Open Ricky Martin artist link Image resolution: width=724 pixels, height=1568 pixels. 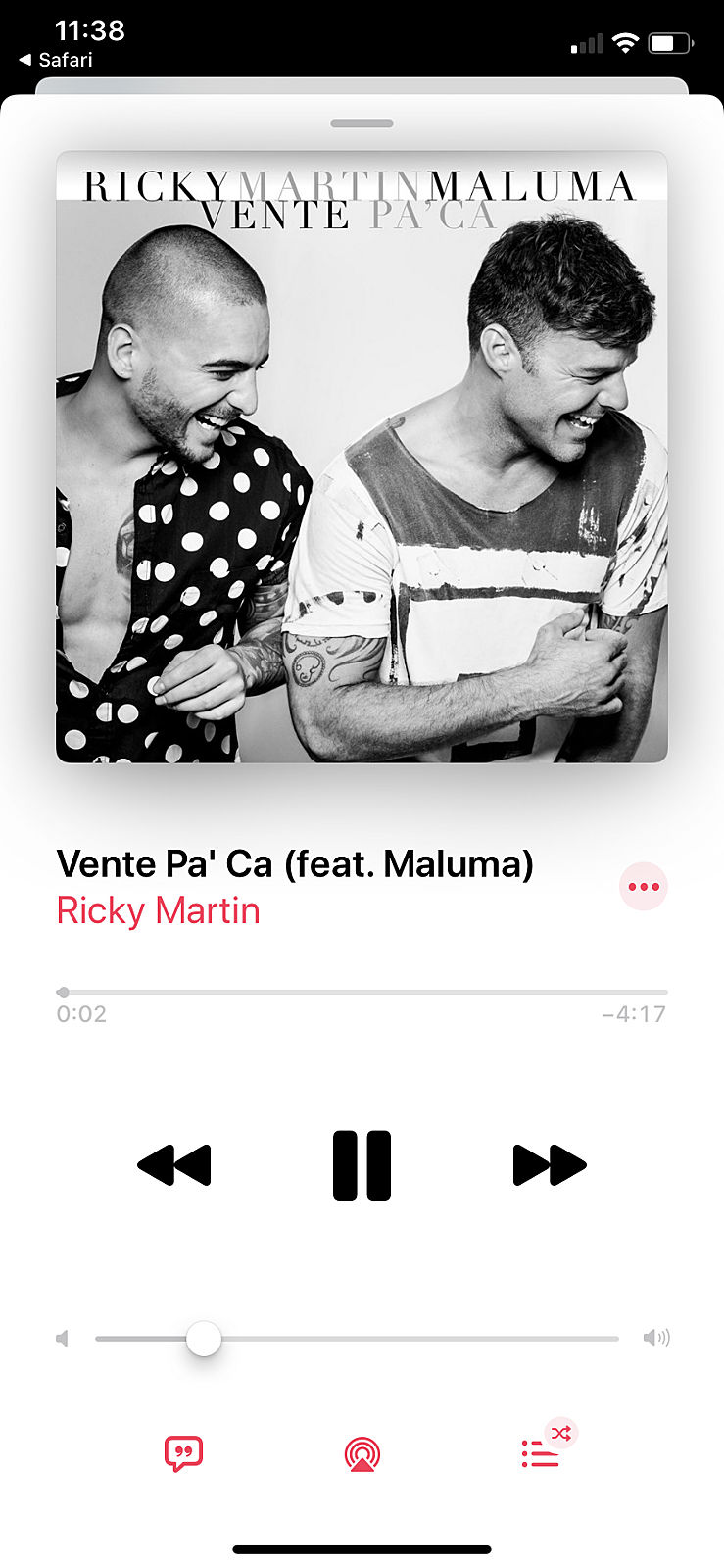(158, 910)
